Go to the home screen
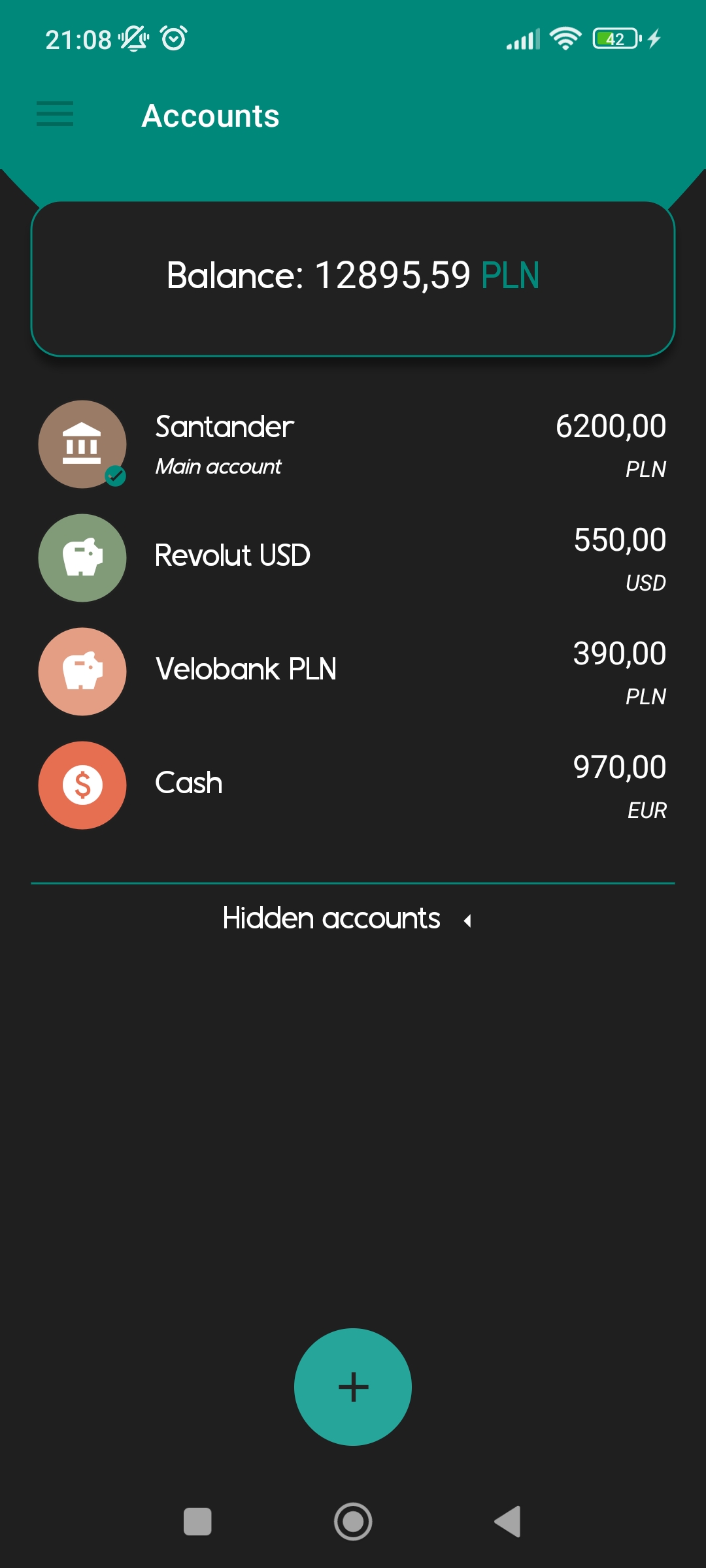This screenshot has height=1568, width=706. [x=353, y=1522]
